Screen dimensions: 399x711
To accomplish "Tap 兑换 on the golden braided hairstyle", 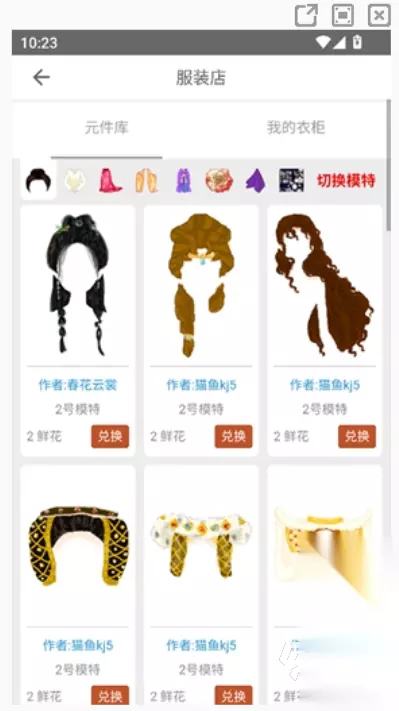I will [234, 436].
